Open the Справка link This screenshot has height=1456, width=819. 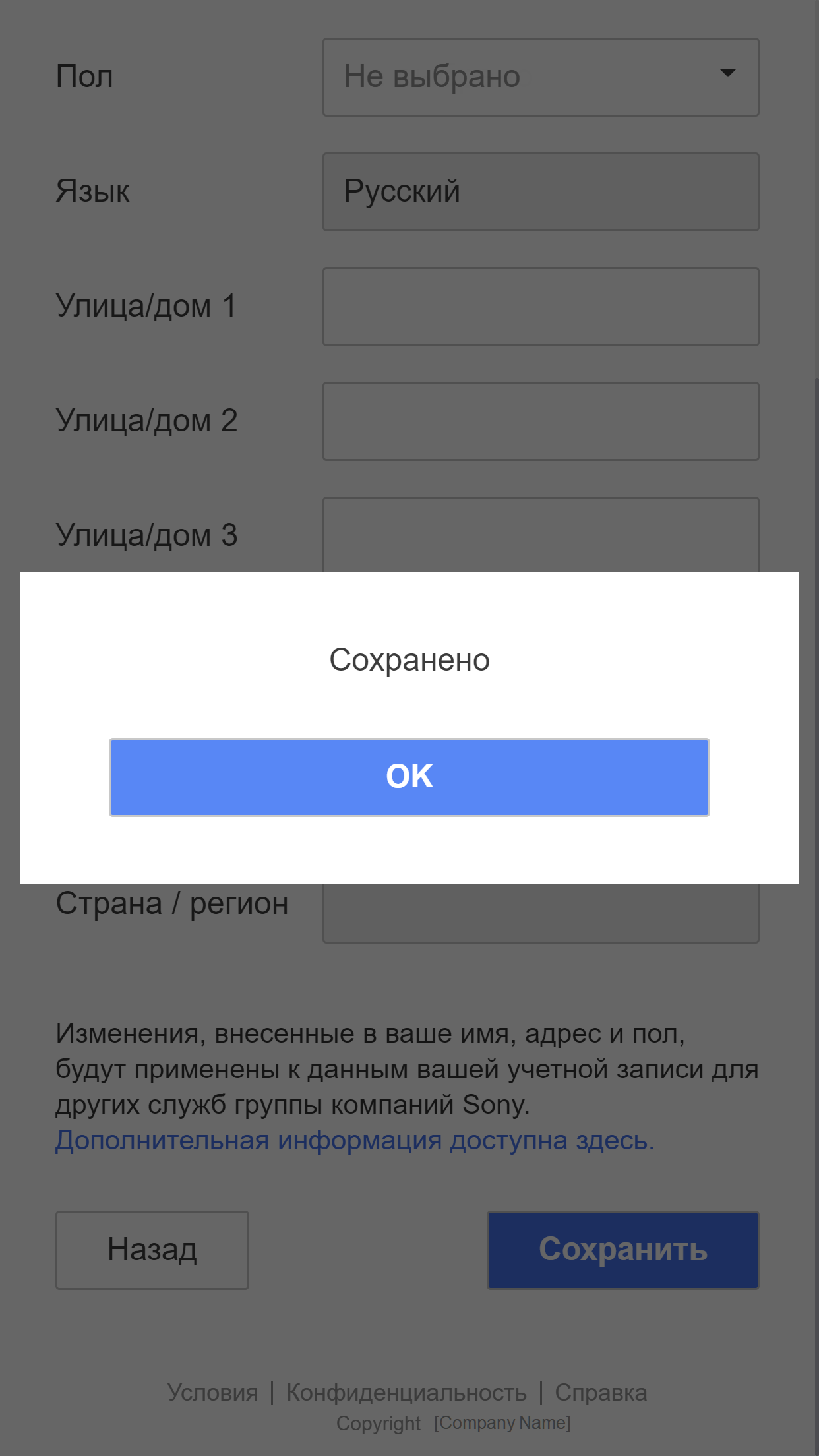tap(601, 1392)
